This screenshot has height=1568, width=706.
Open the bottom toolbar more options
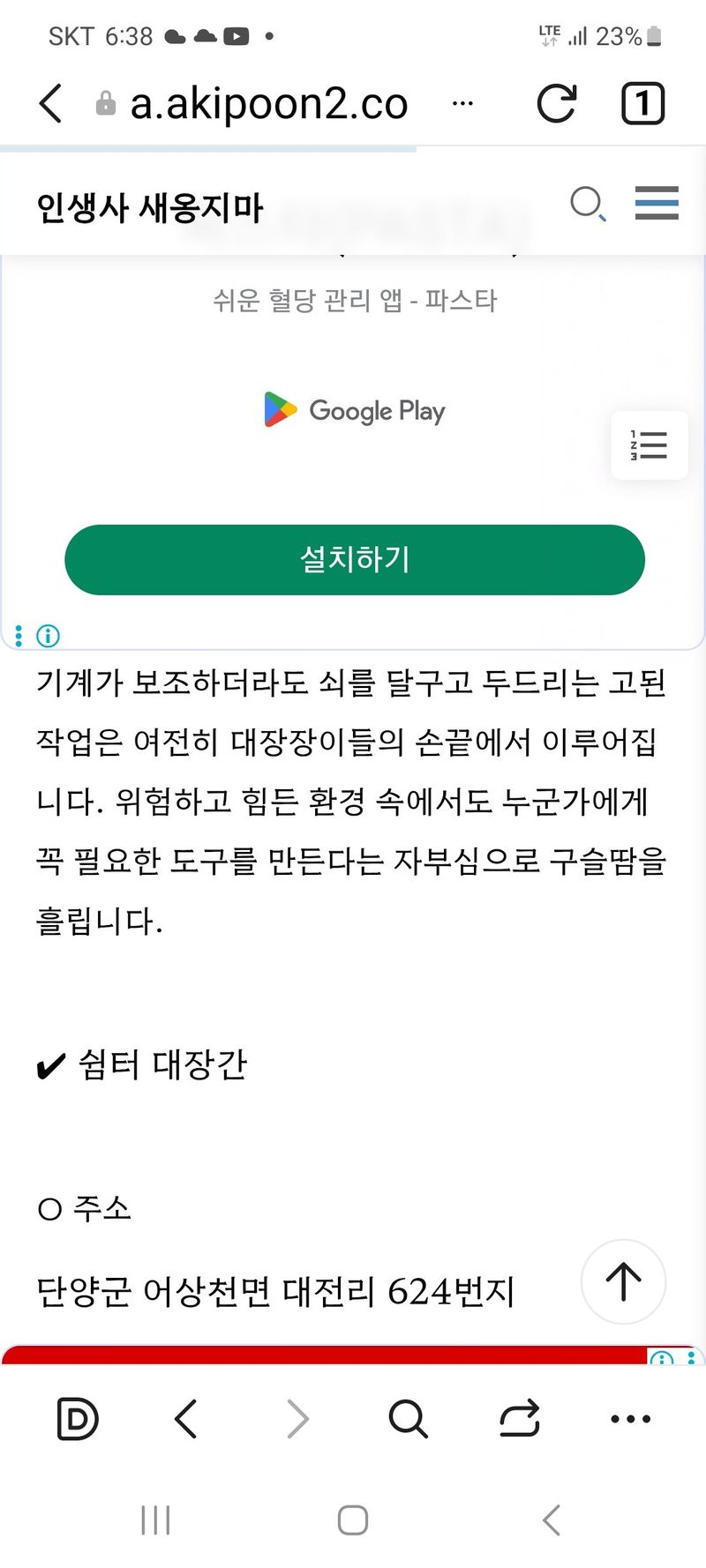point(630,1419)
